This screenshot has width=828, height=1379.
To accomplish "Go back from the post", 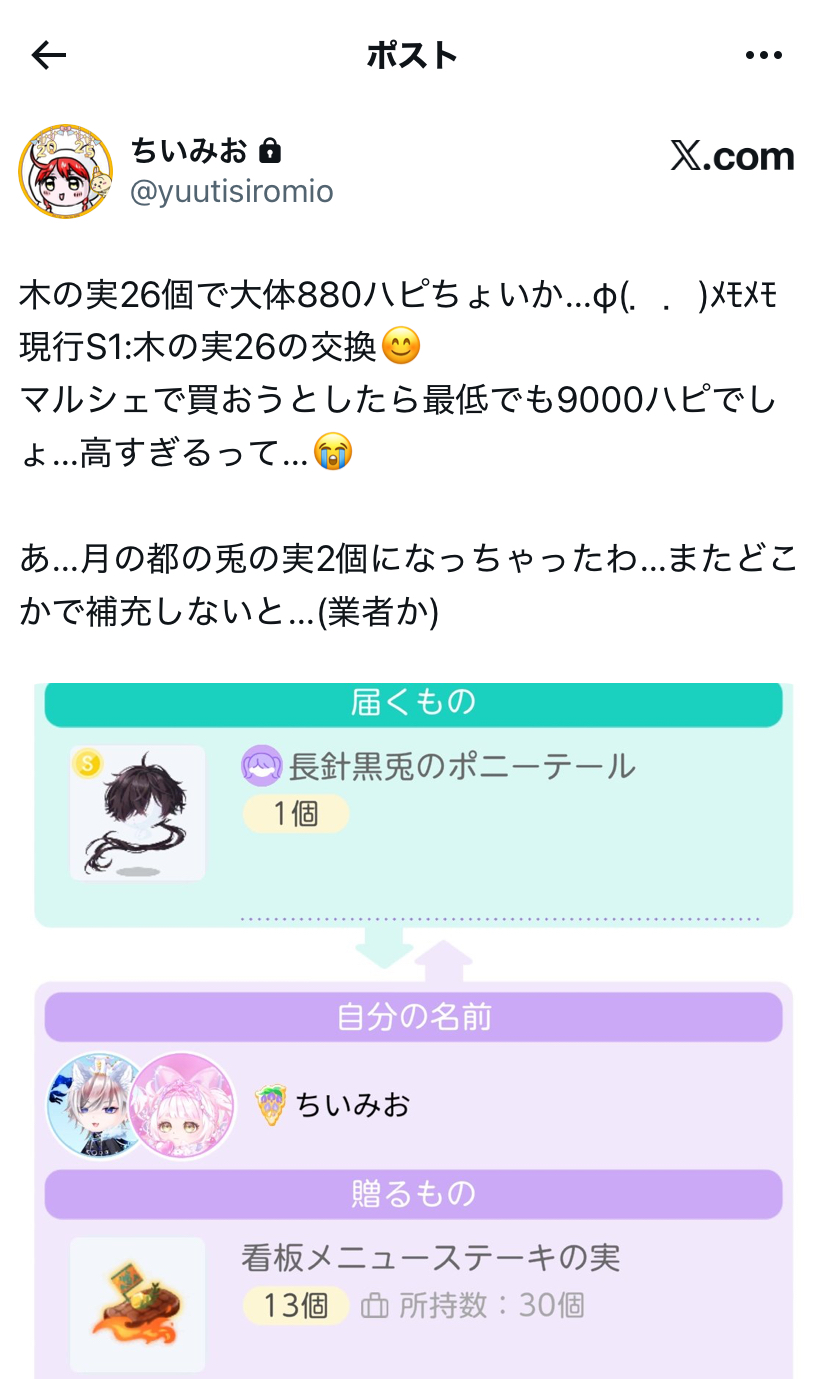I will click(x=48, y=55).
